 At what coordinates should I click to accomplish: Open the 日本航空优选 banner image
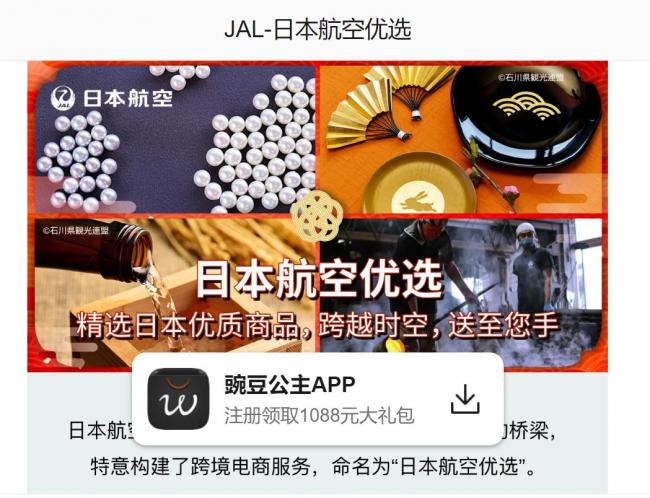tap(317, 200)
